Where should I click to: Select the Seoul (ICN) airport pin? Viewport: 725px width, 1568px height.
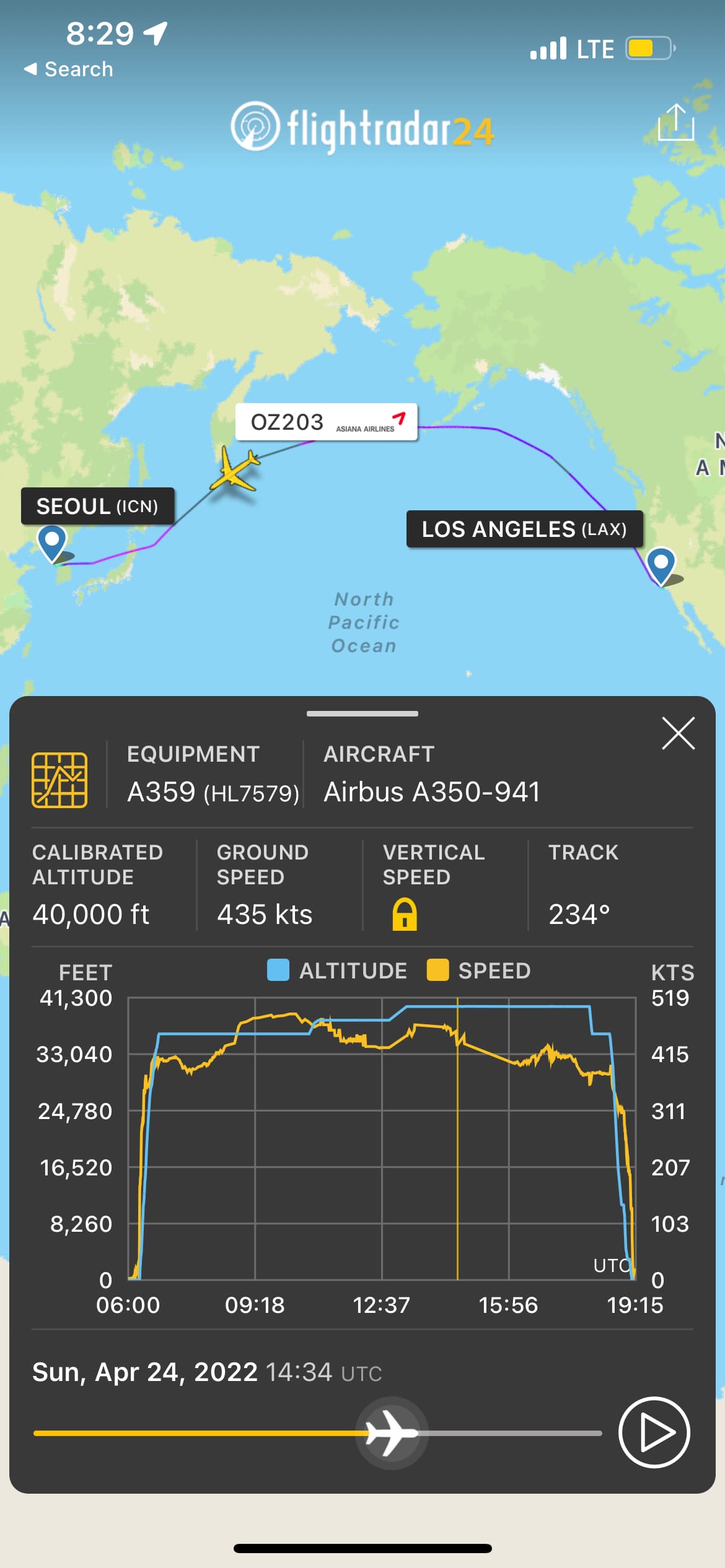point(52,542)
